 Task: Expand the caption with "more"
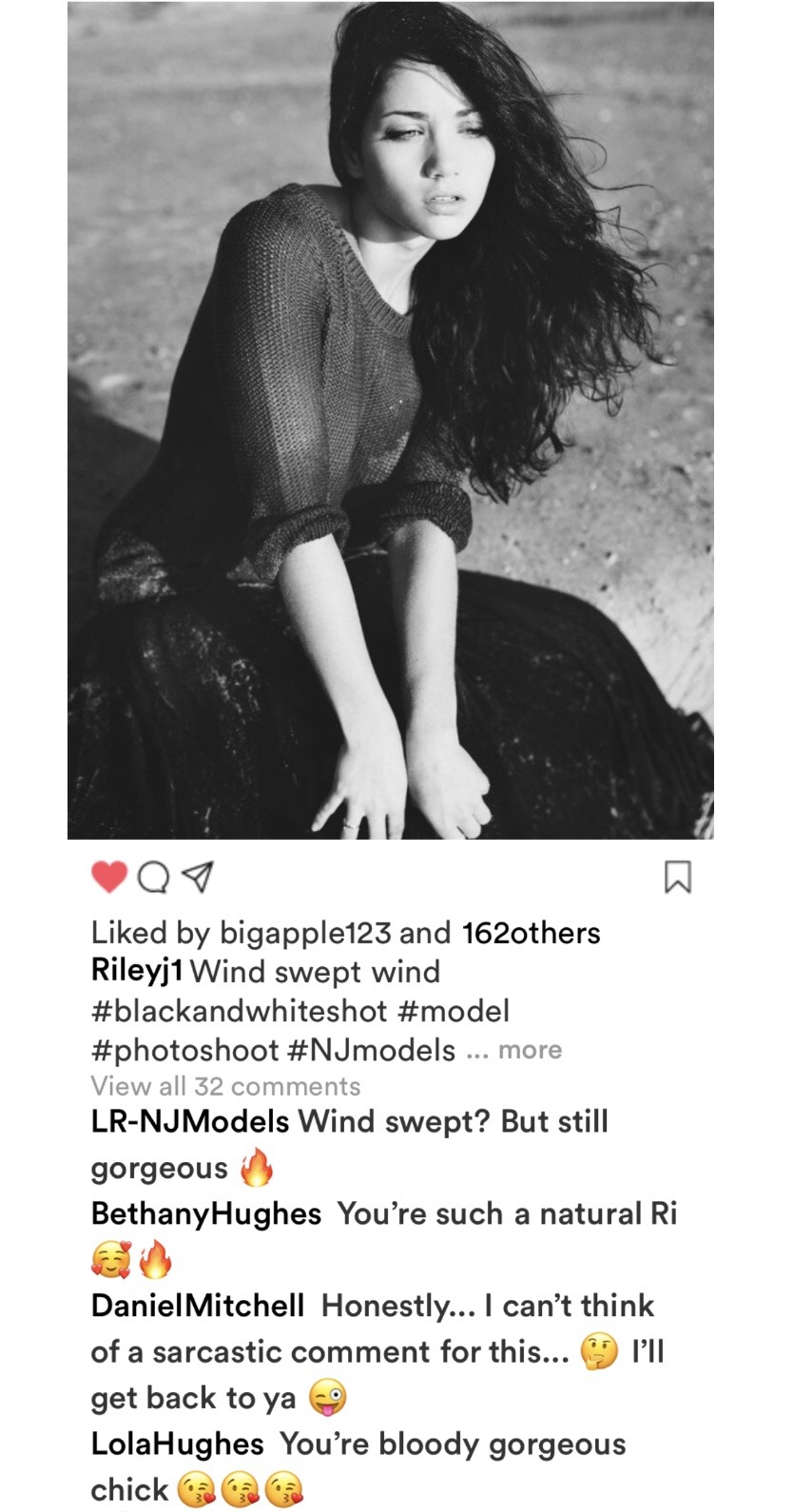pyautogui.click(x=530, y=1050)
